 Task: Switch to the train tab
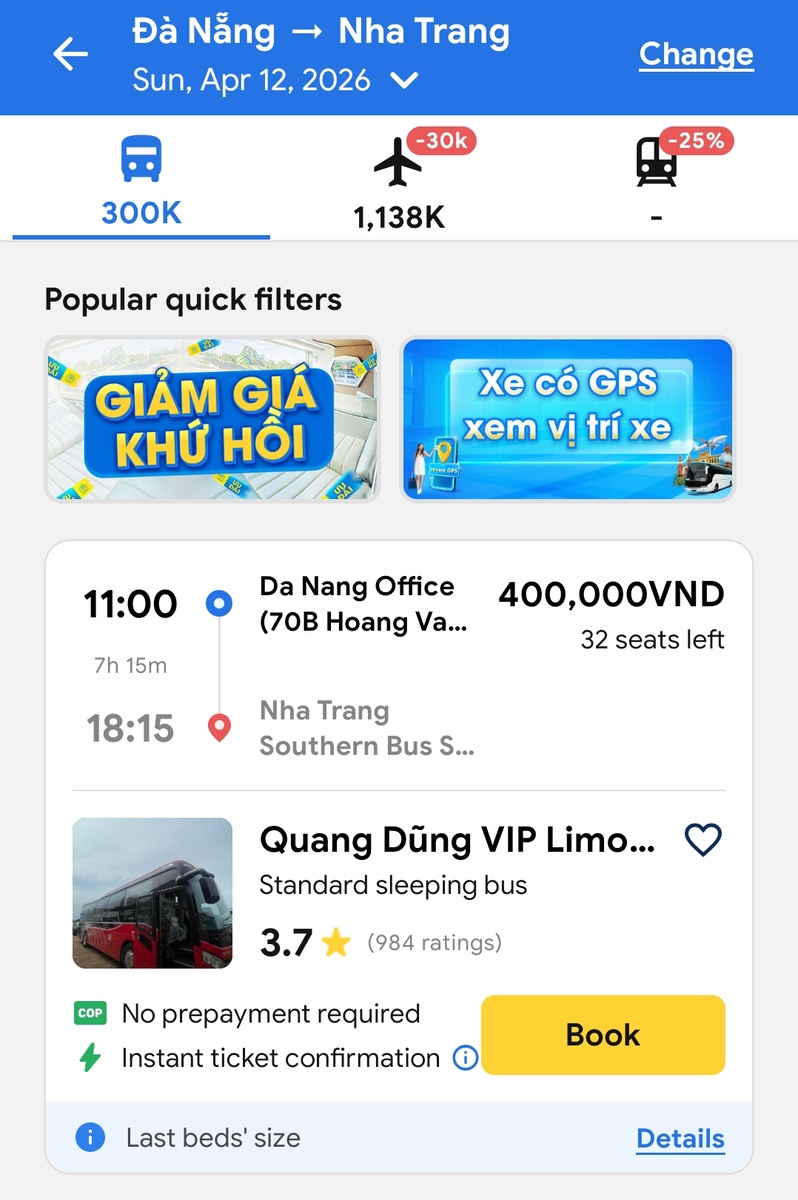[x=656, y=180]
